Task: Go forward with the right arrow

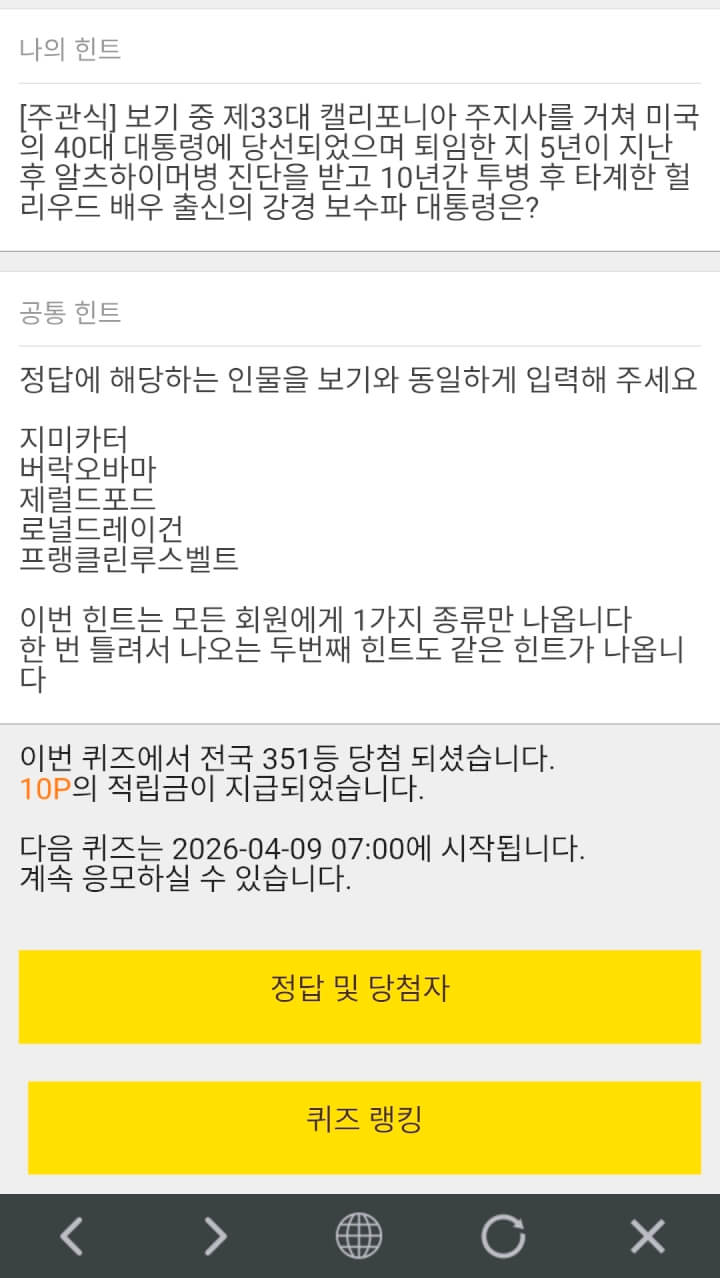Action: [x=215, y=1236]
